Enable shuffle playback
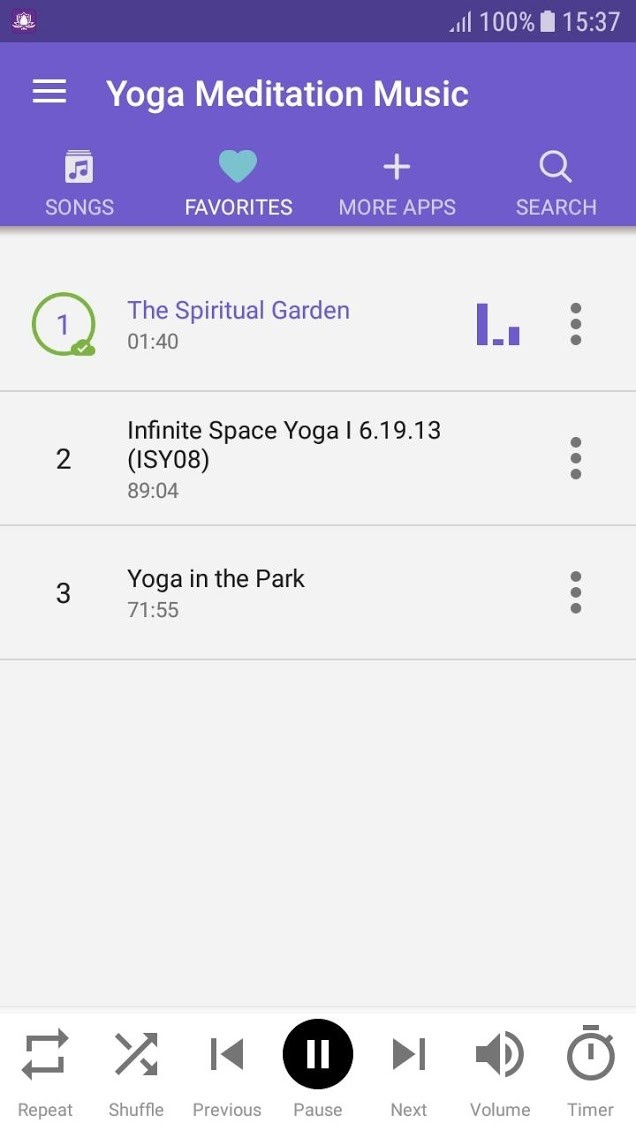The image size is (636, 1130). [136, 1067]
